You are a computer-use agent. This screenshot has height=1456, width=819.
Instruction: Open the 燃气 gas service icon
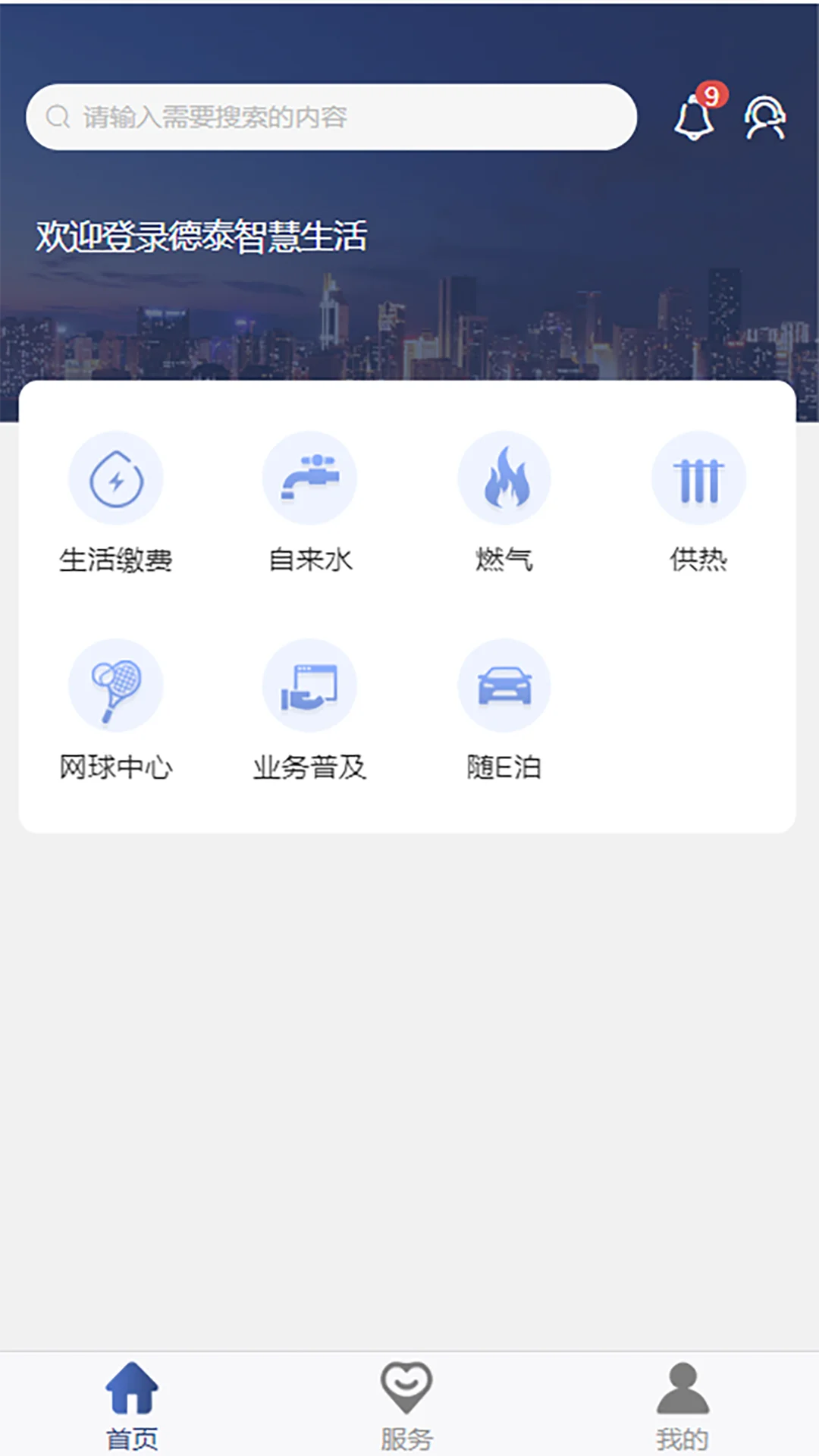point(505,477)
